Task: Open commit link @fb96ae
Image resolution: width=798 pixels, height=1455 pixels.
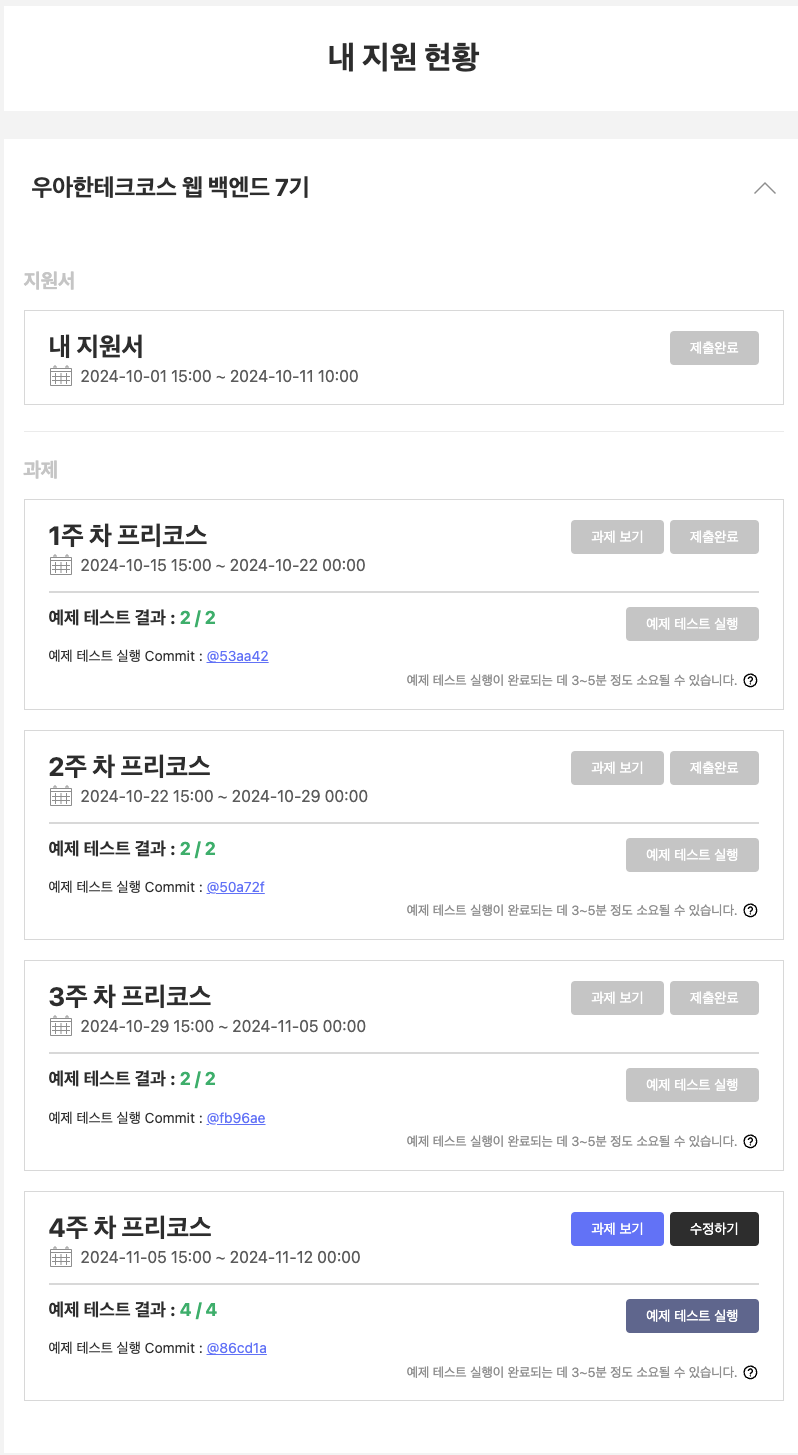Action: (236, 1118)
